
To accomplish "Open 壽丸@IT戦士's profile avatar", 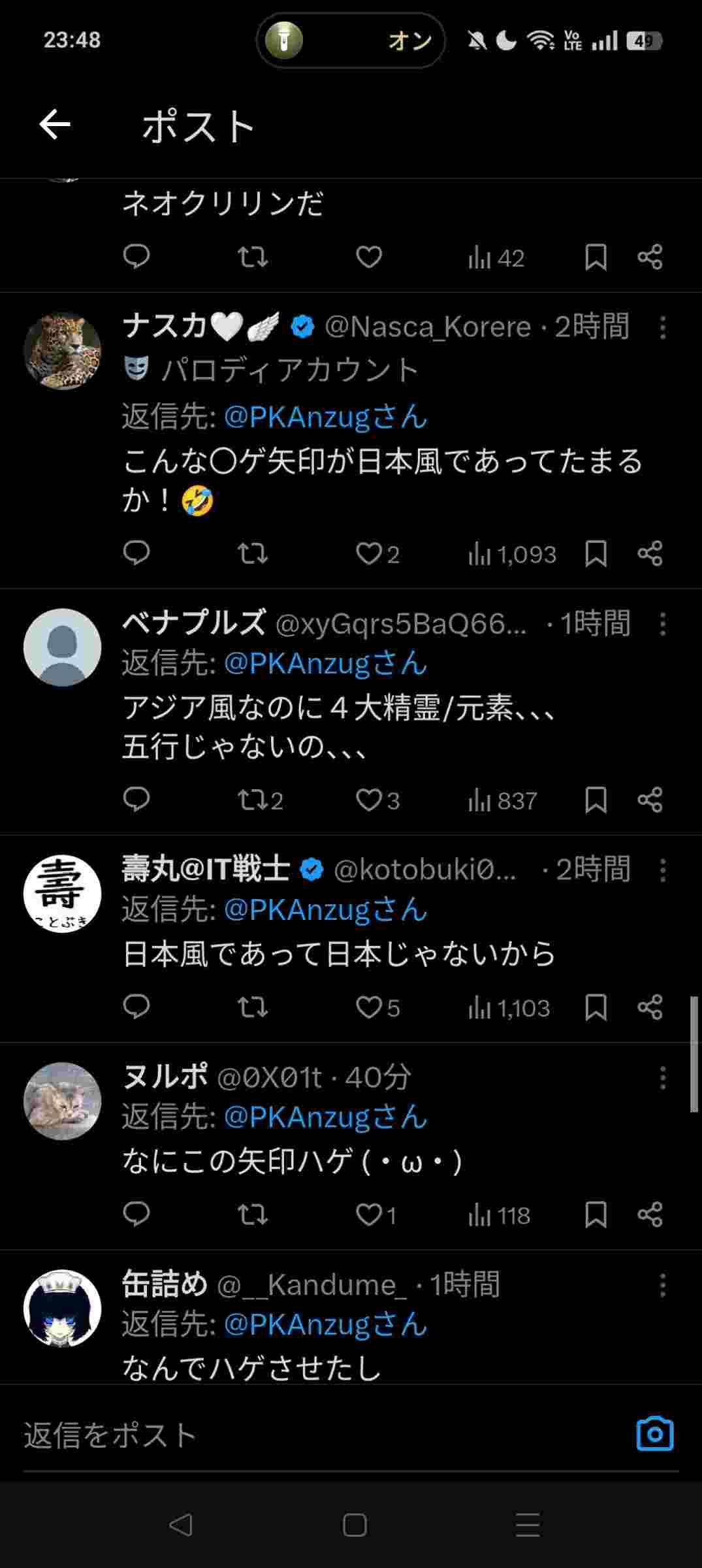I will tap(63, 894).
